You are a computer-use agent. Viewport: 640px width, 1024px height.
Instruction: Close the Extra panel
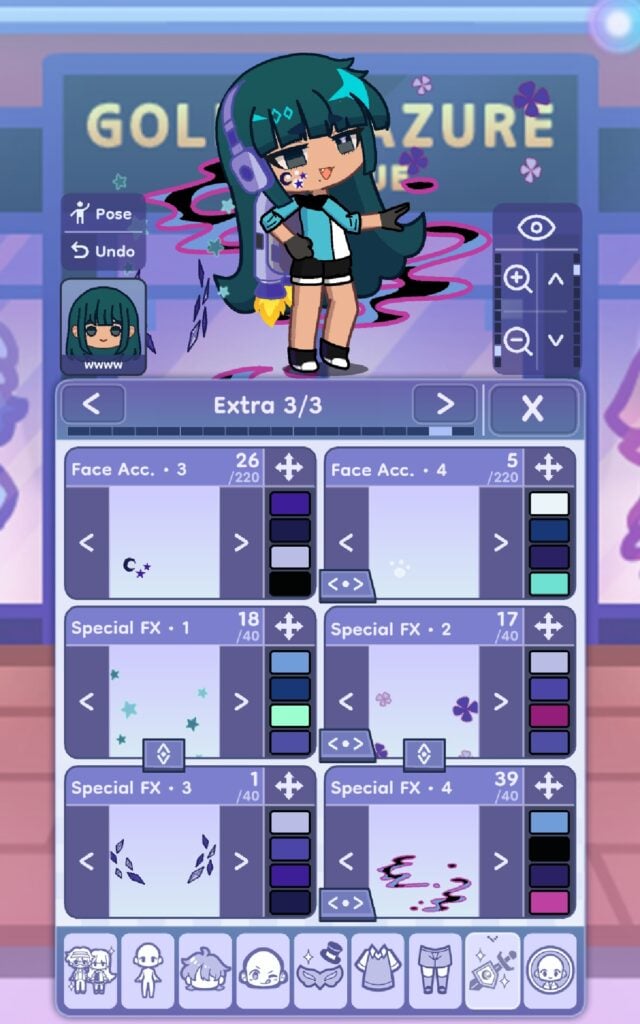pos(533,407)
